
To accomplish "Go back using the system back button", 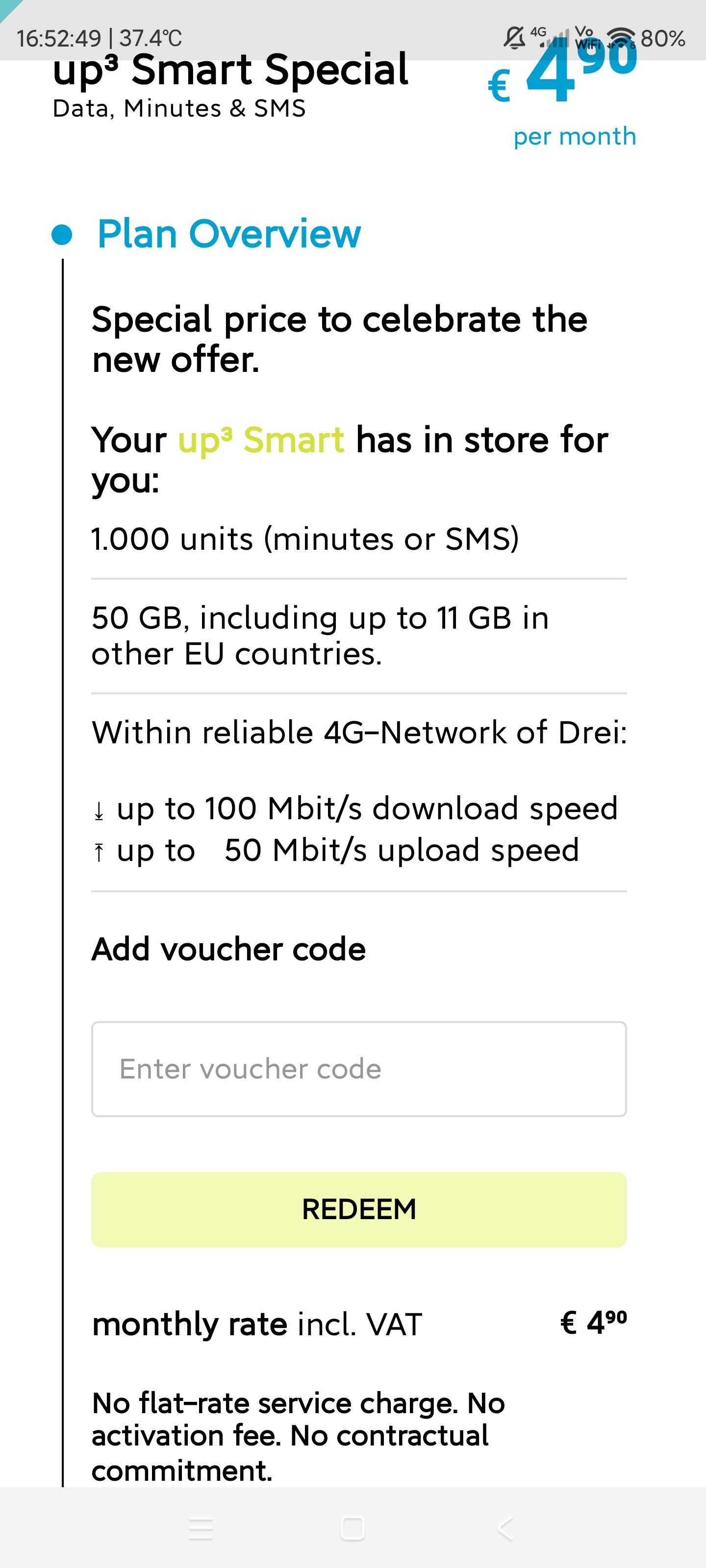I will click(505, 1528).
